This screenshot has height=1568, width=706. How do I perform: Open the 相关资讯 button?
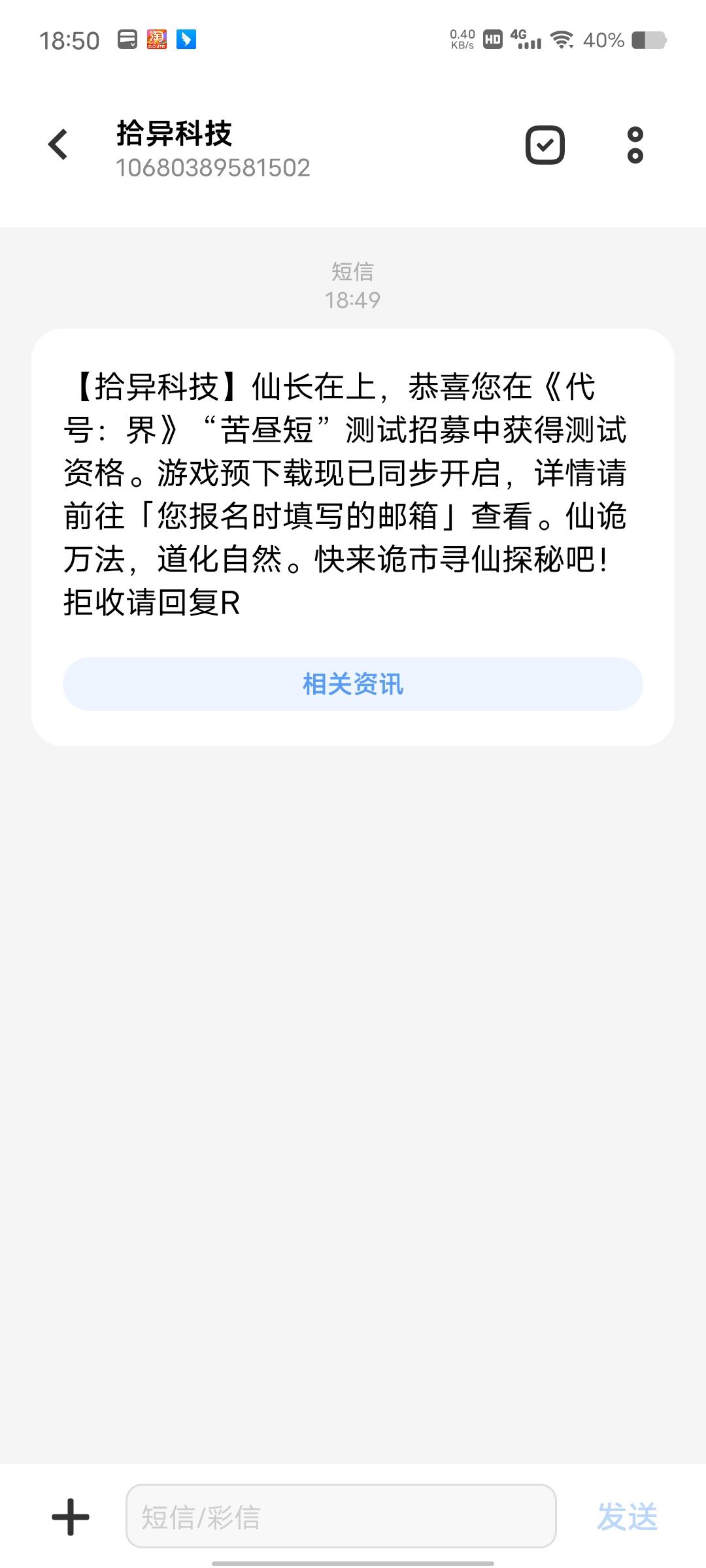(x=353, y=684)
